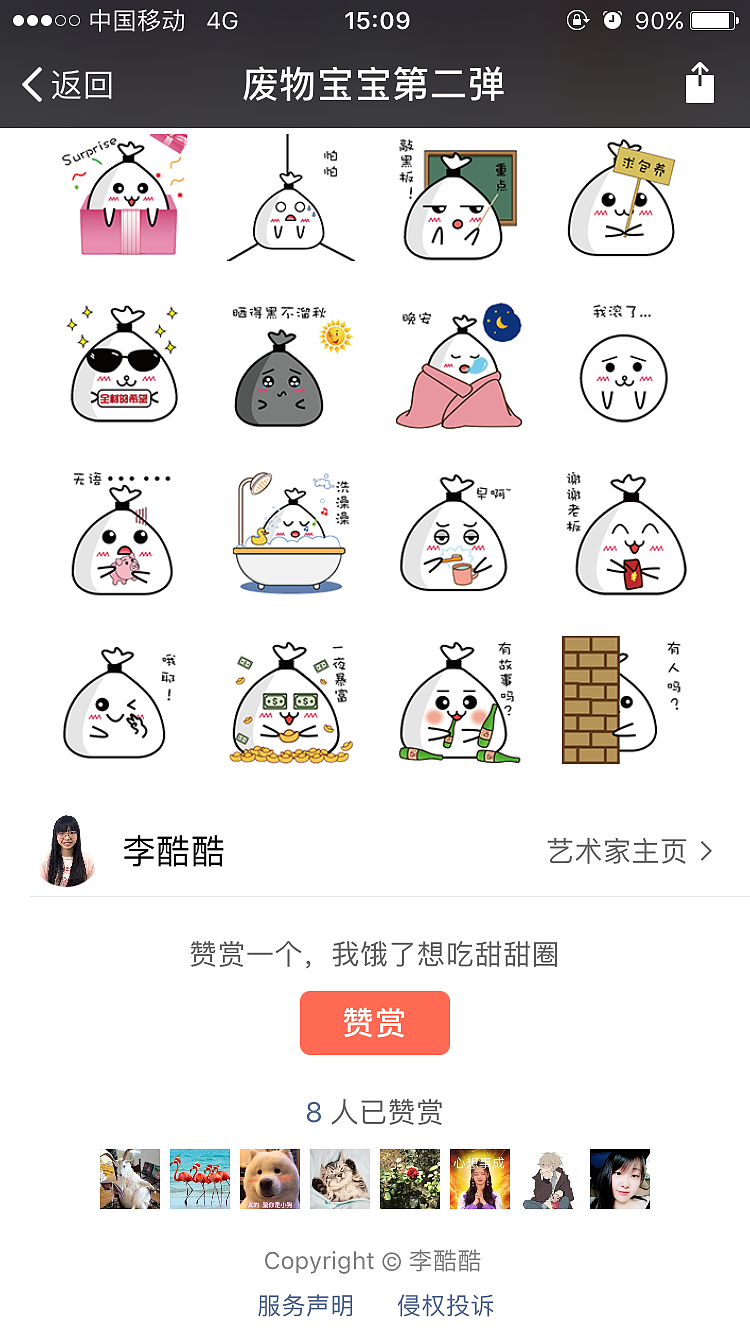The width and height of the screenshot is (750, 1334).
Task: Tap the rightmost supporter avatar
Action: coord(621,1179)
